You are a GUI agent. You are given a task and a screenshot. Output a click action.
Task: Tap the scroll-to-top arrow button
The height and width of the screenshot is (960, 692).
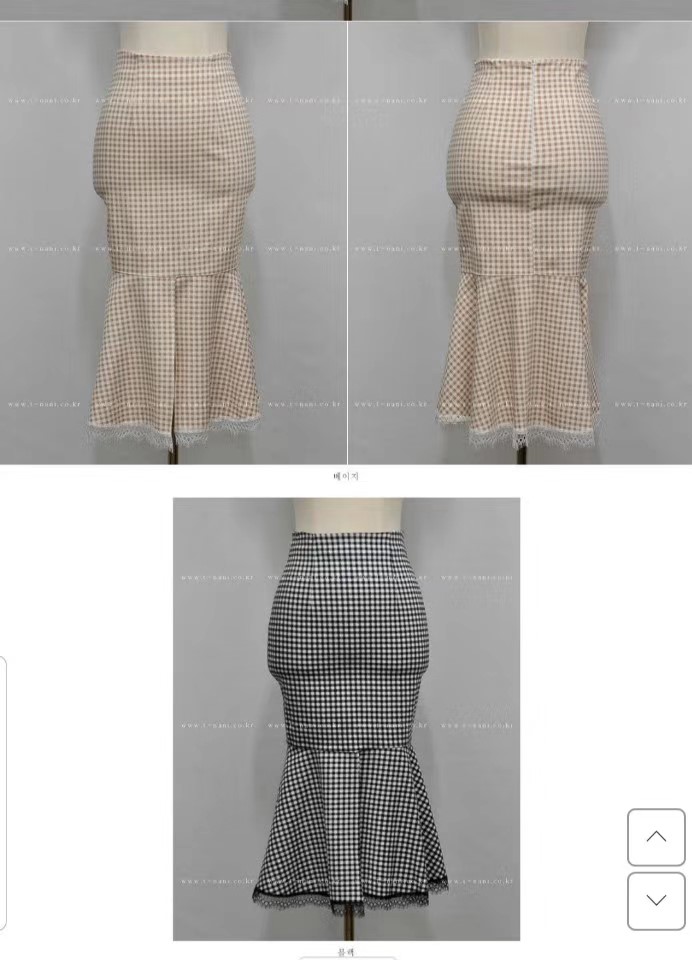656,837
